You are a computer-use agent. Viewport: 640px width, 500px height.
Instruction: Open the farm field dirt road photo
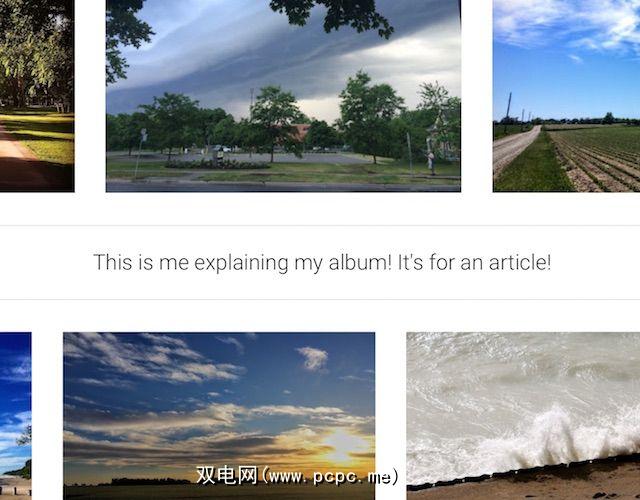[x=566, y=95]
